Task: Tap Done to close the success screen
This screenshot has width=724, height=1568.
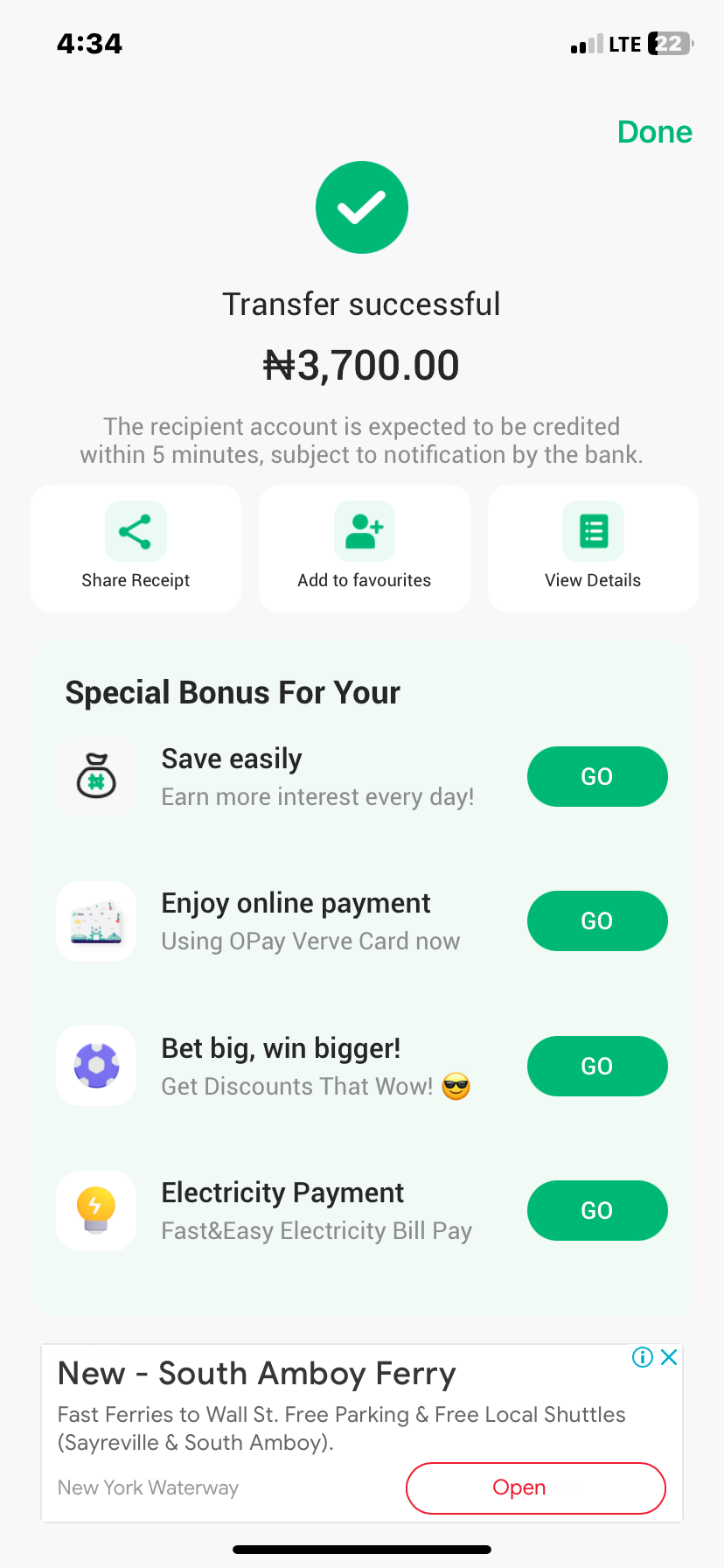Action: [654, 132]
